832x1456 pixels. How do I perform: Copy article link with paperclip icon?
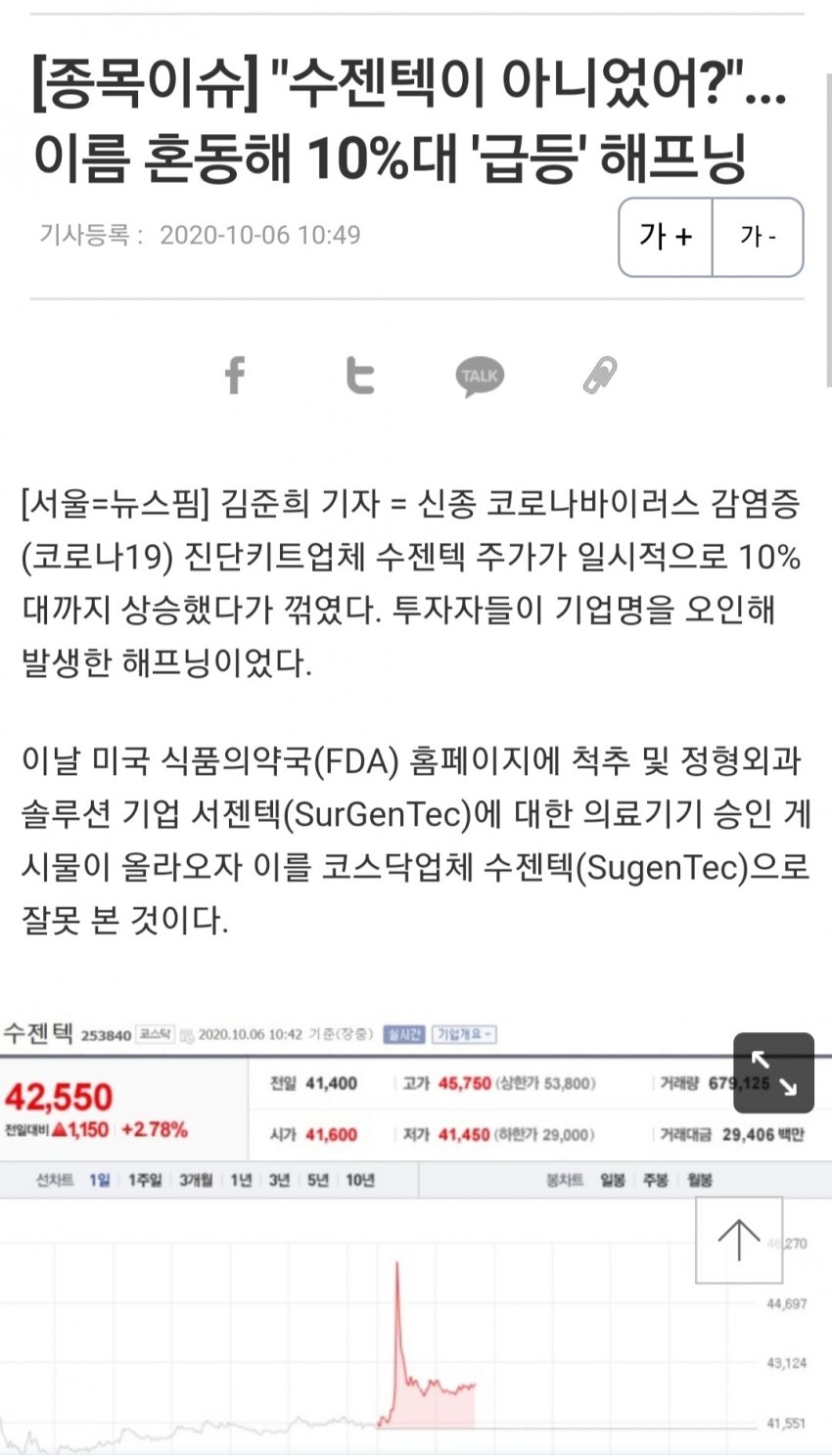600,375
